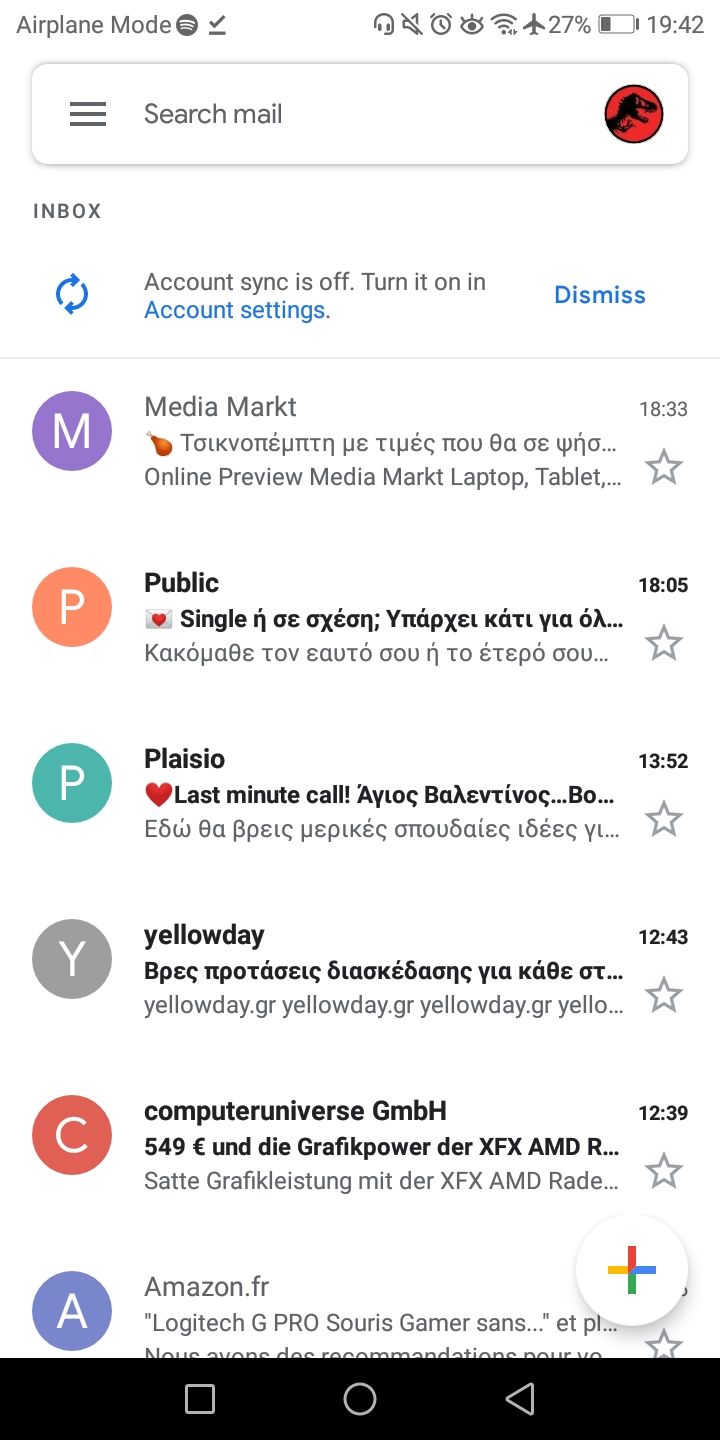
Task: Star the Plaisio email
Action: (x=664, y=820)
